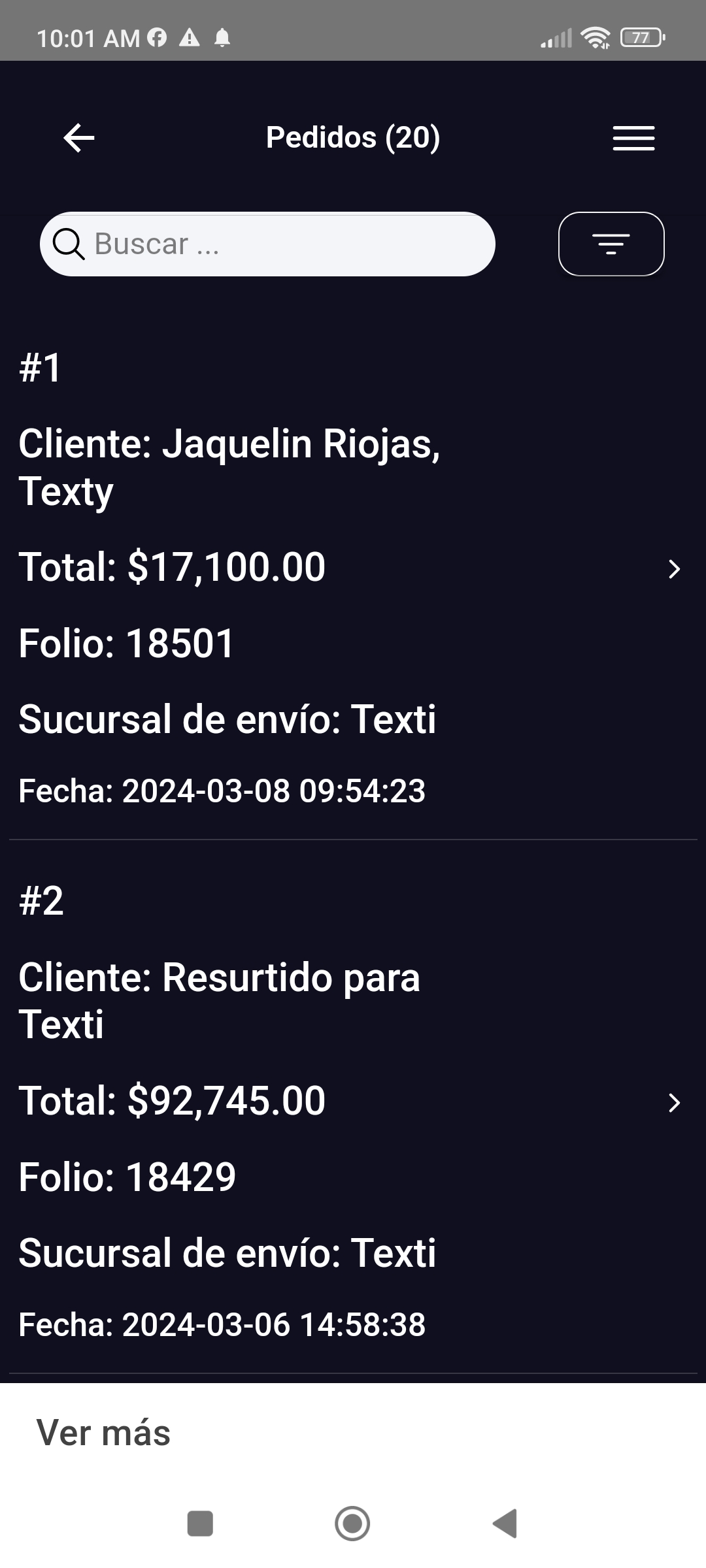This screenshot has height=1568, width=706.
Task: Tap Ver más to load more orders
Action: tap(103, 1433)
